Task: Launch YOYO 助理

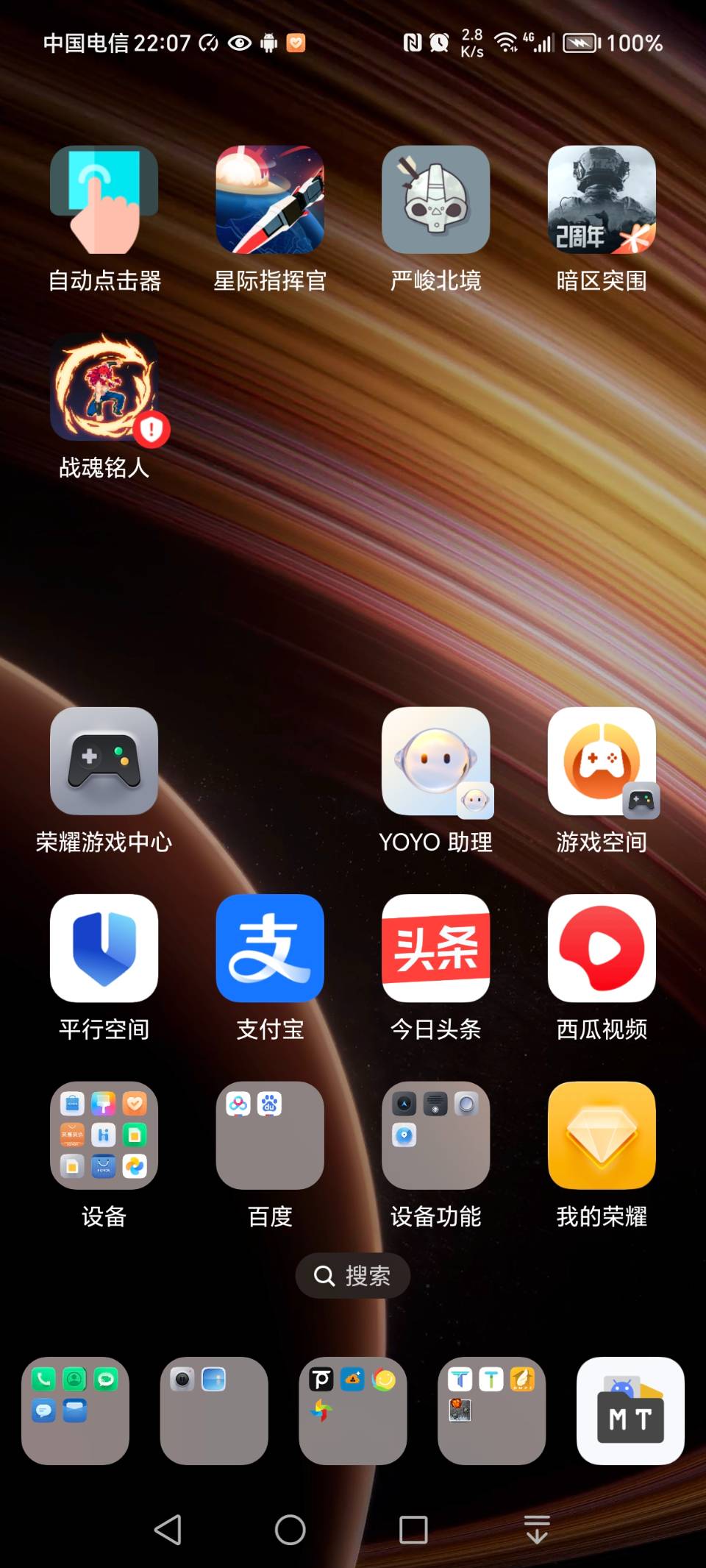Action: 435,762
